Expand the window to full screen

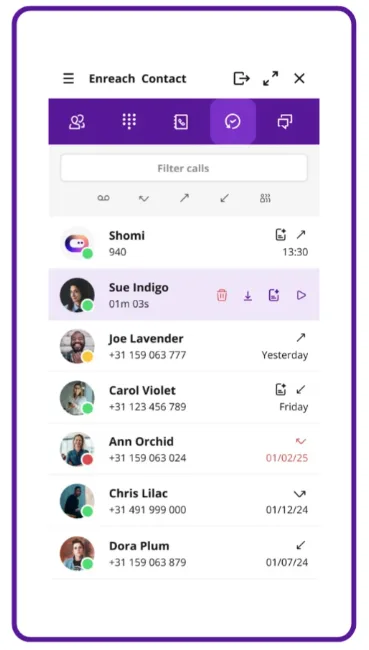271,78
